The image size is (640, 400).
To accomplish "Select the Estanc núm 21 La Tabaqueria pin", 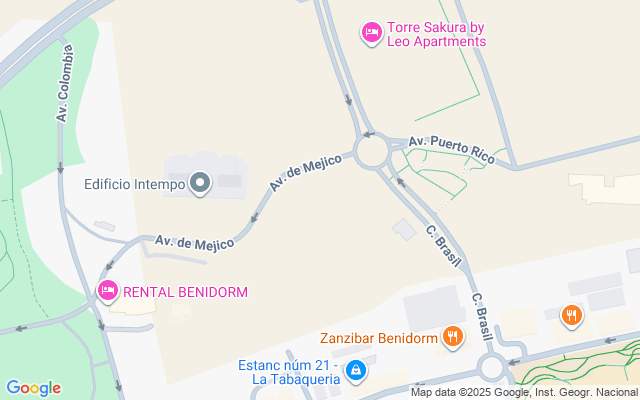I will coord(356,371).
